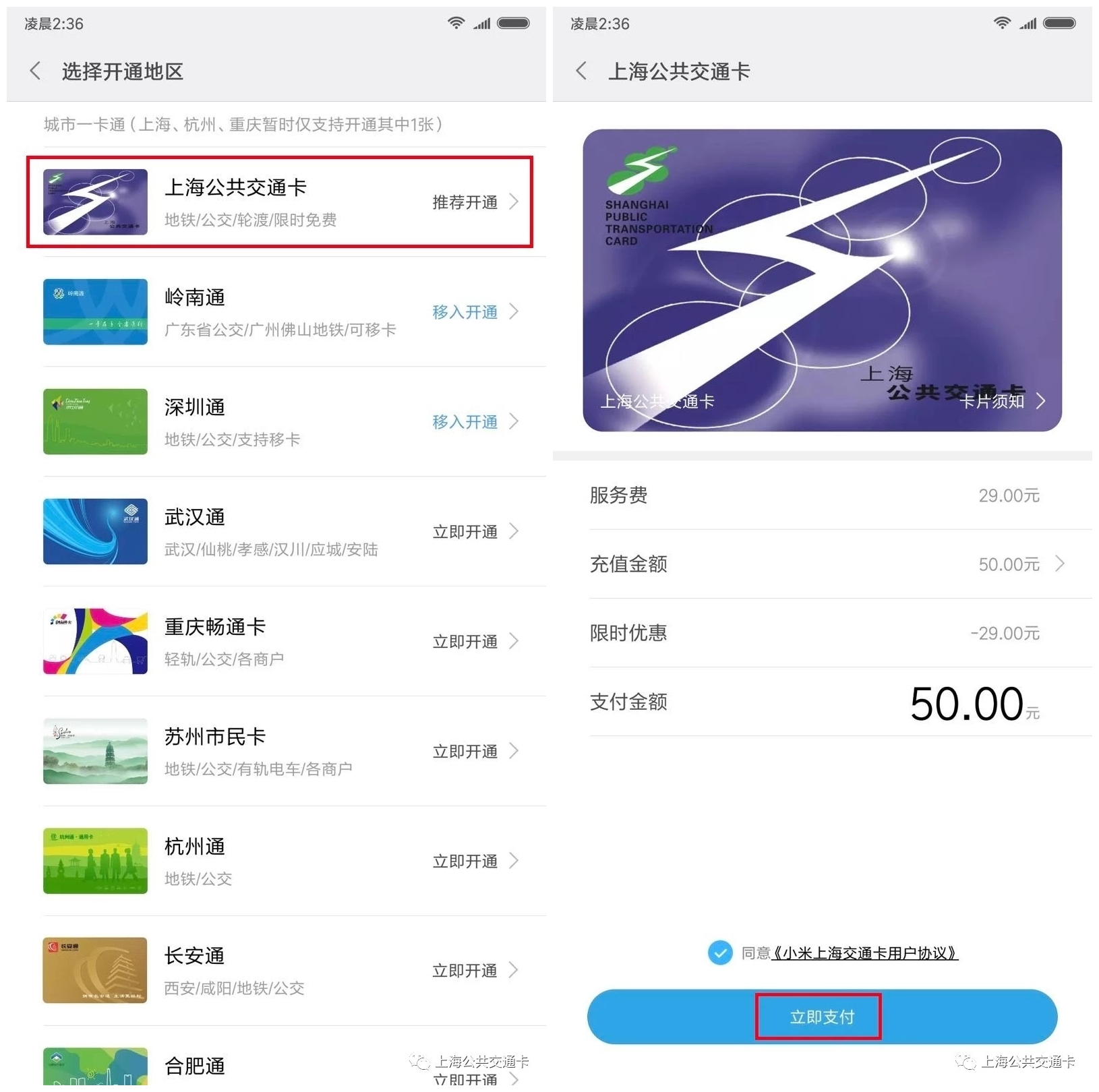Image resolution: width=1099 pixels, height=1092 pixels.
Task: Go back from the 上海公共交通卡 payment screen
Action: click(x=581, y=71)
